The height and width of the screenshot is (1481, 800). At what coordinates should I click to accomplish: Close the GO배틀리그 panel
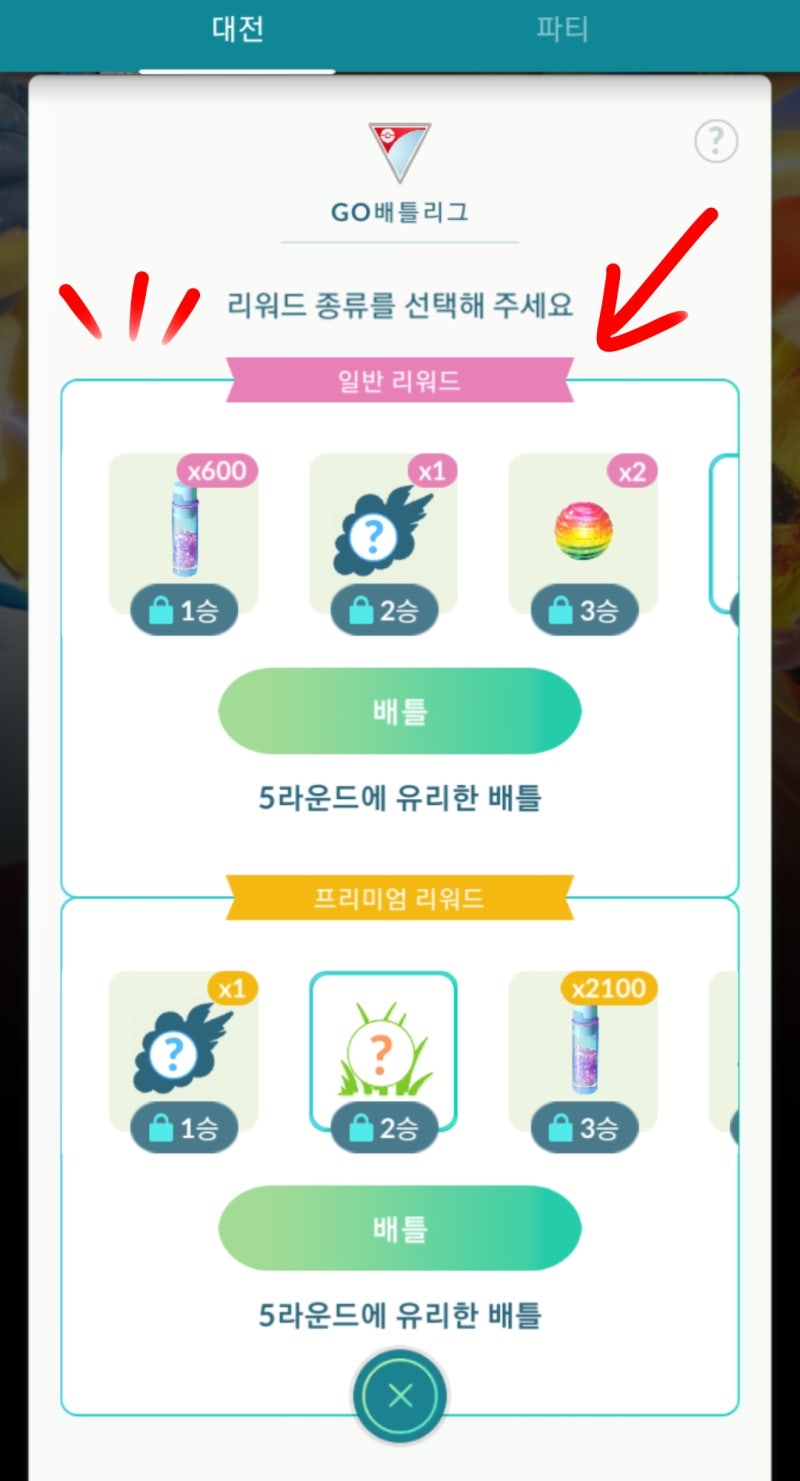pyautogui.click(x=400, y=1395)
